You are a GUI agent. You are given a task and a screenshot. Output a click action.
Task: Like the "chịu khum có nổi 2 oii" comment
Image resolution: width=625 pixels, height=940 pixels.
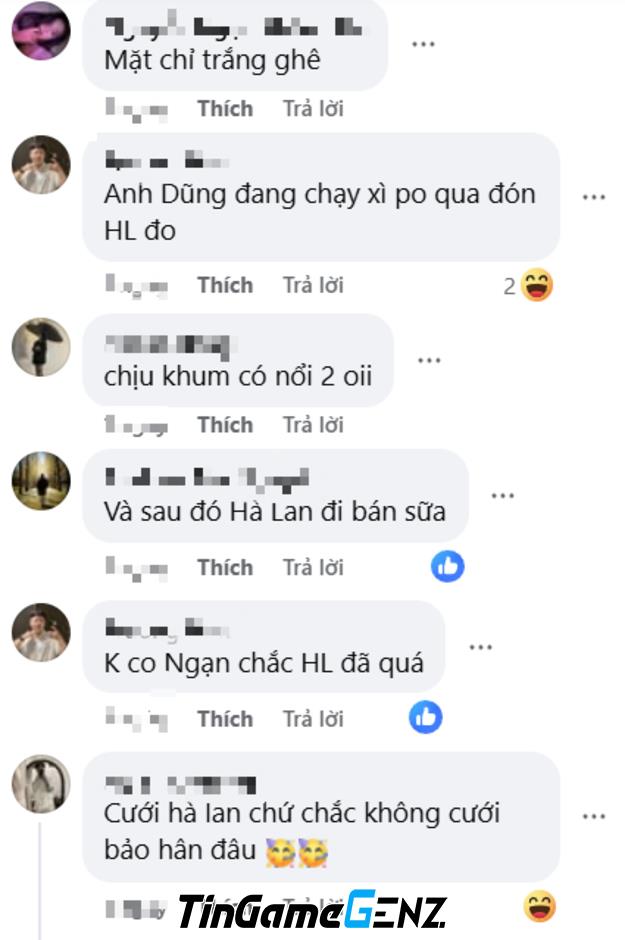click(x=225, y=425)
